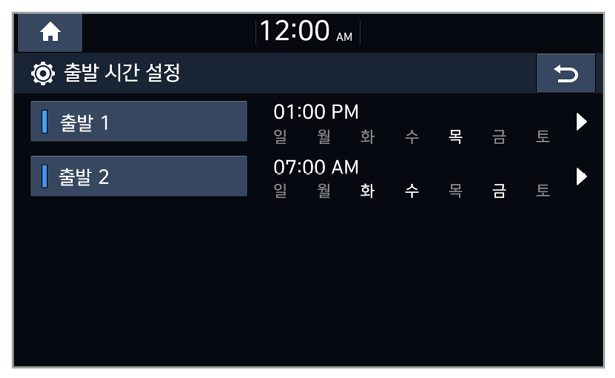Open the 01:00 PM departure time settings

(430, 123)
